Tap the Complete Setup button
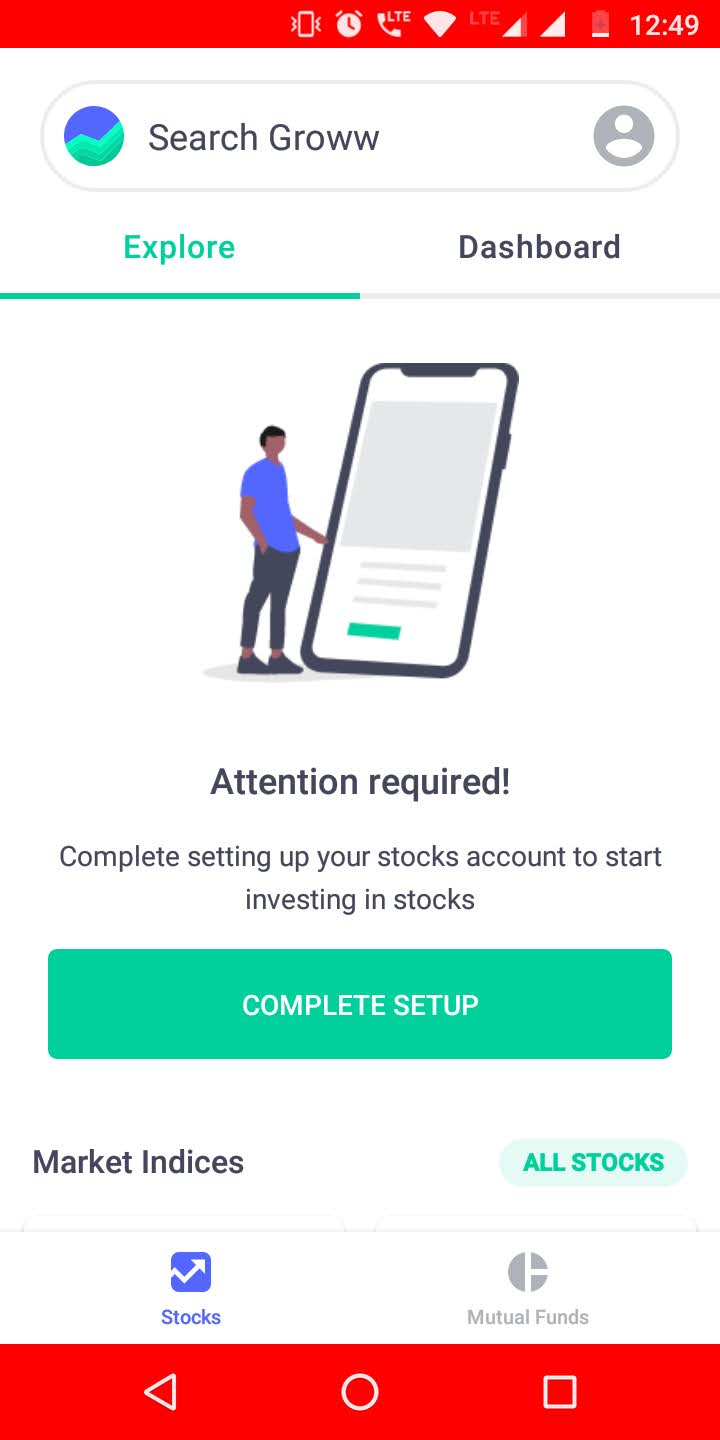This screenshot has width=720, height=1440. pyautogui.click(x=360, y=1004)
